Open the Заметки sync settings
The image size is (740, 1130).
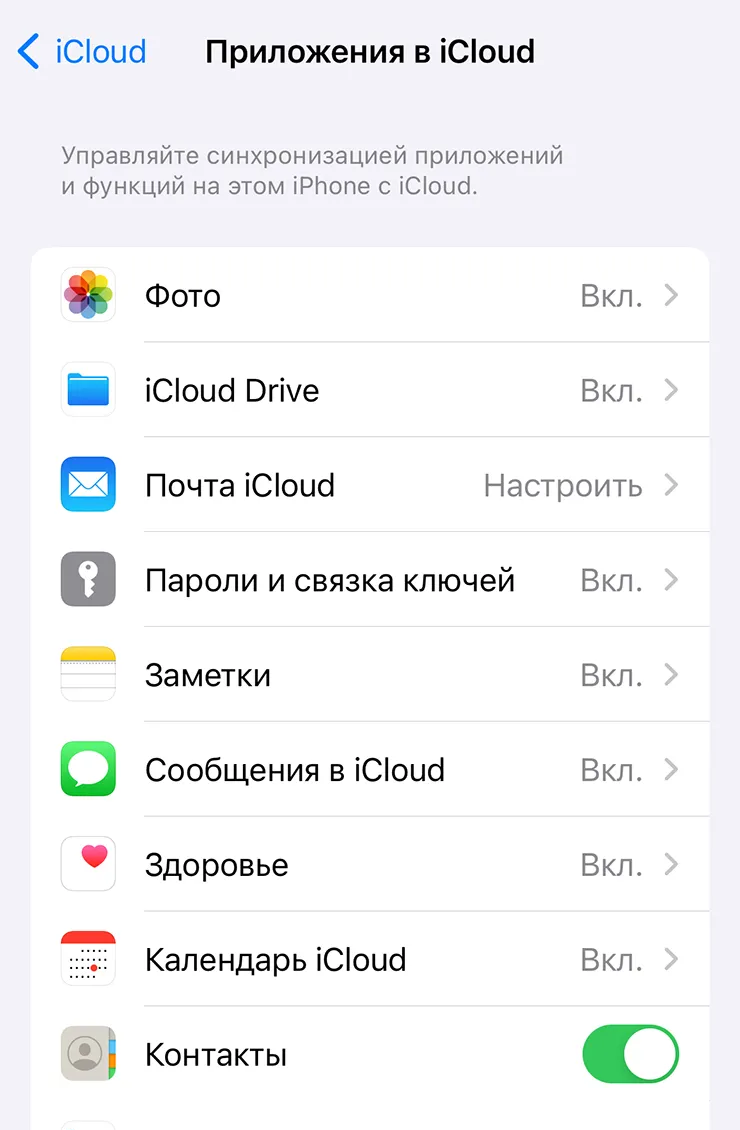coord(370,675)
